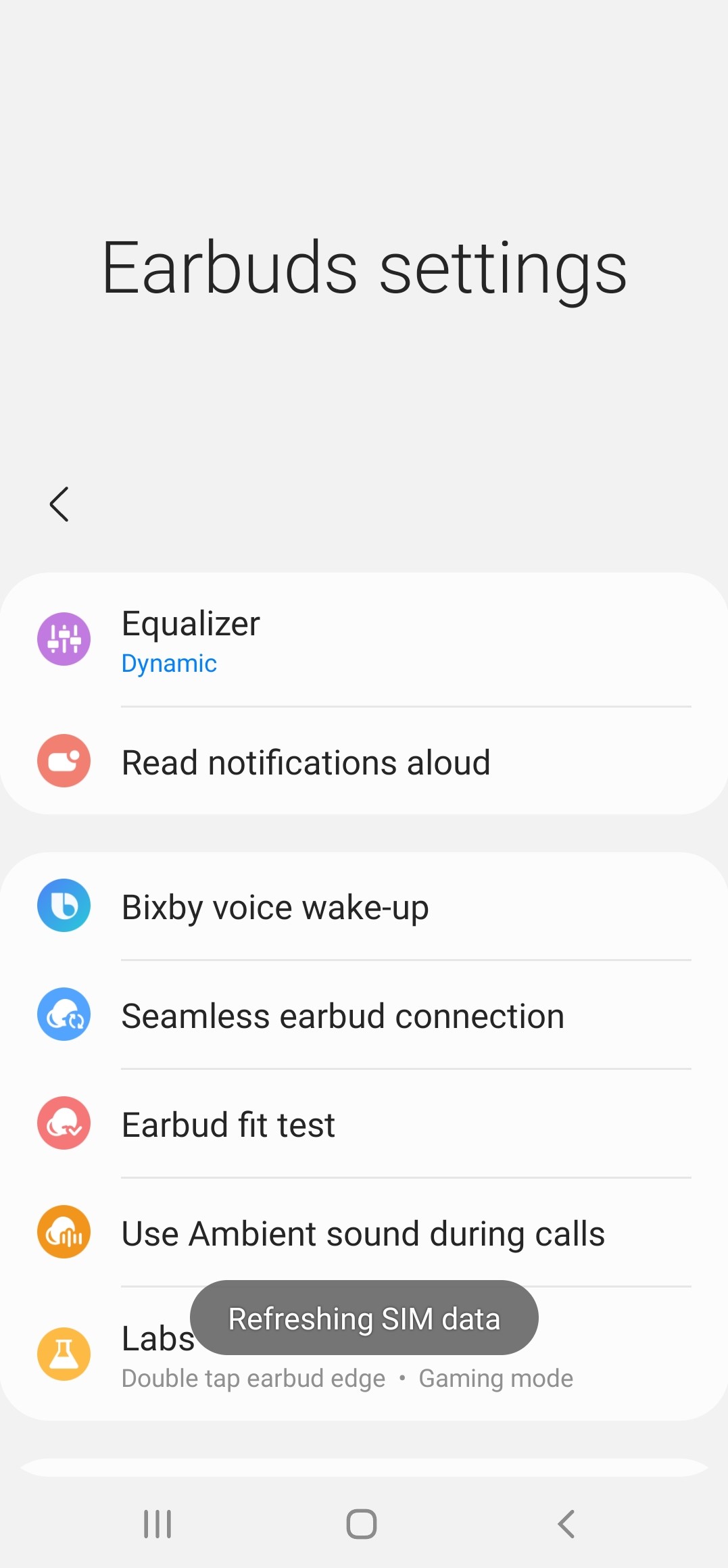Start the Earbud fit test
This screenshot has height=1568, width=728.
364,1124
